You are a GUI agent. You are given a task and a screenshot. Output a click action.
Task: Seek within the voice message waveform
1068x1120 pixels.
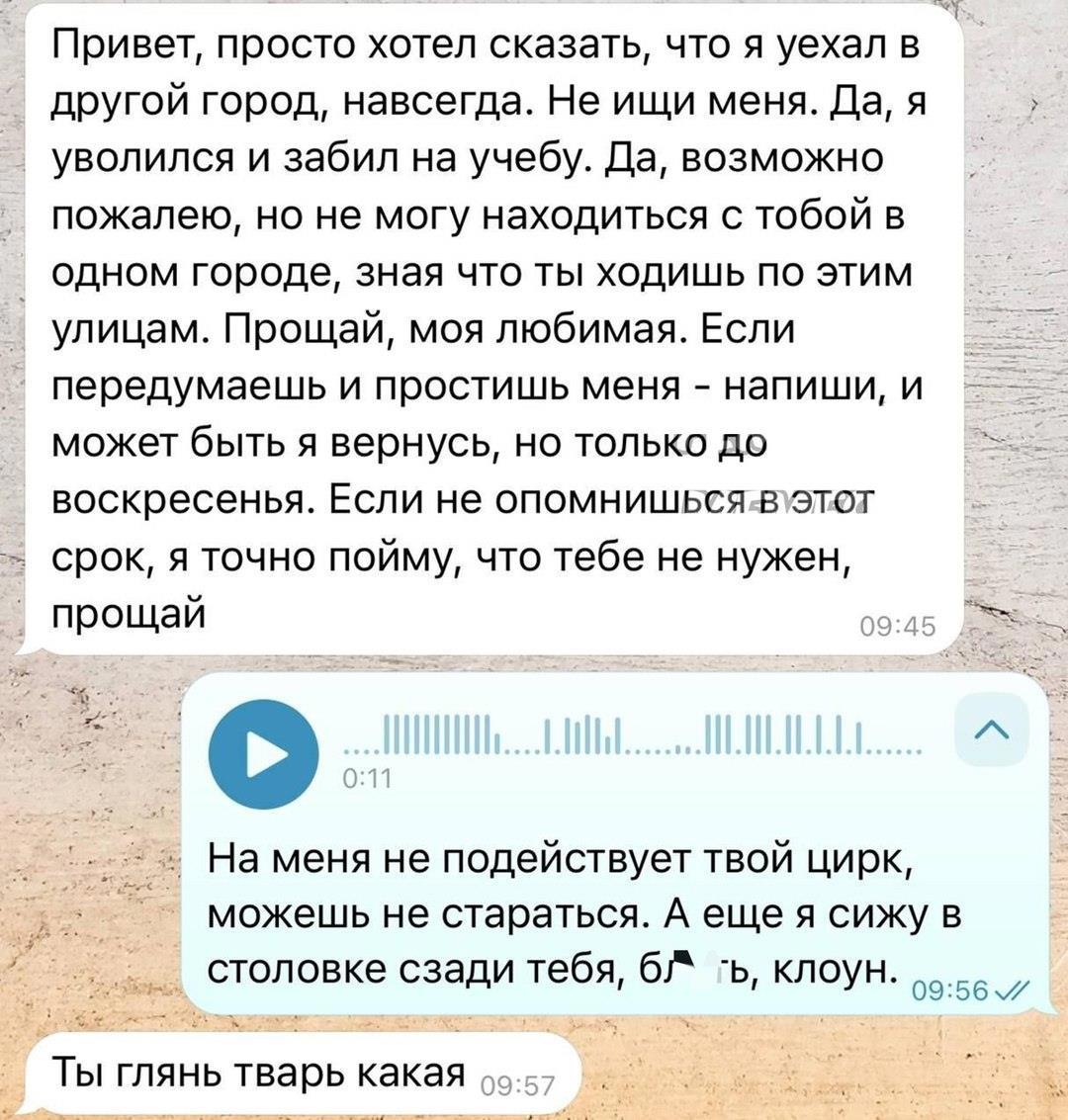tap(633, 736)
